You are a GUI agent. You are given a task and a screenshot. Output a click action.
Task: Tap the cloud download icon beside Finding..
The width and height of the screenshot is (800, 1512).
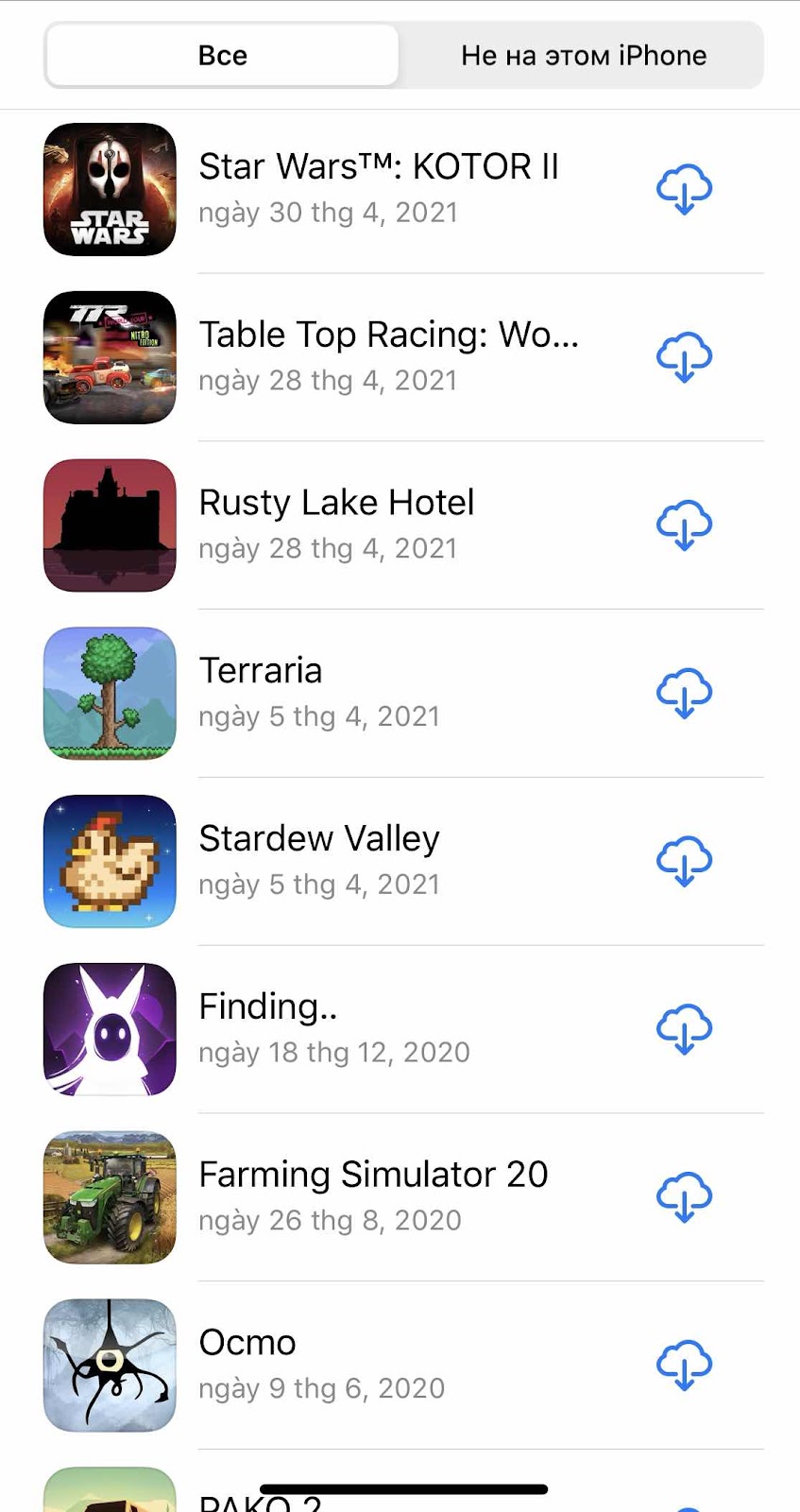coord(684,1029)
